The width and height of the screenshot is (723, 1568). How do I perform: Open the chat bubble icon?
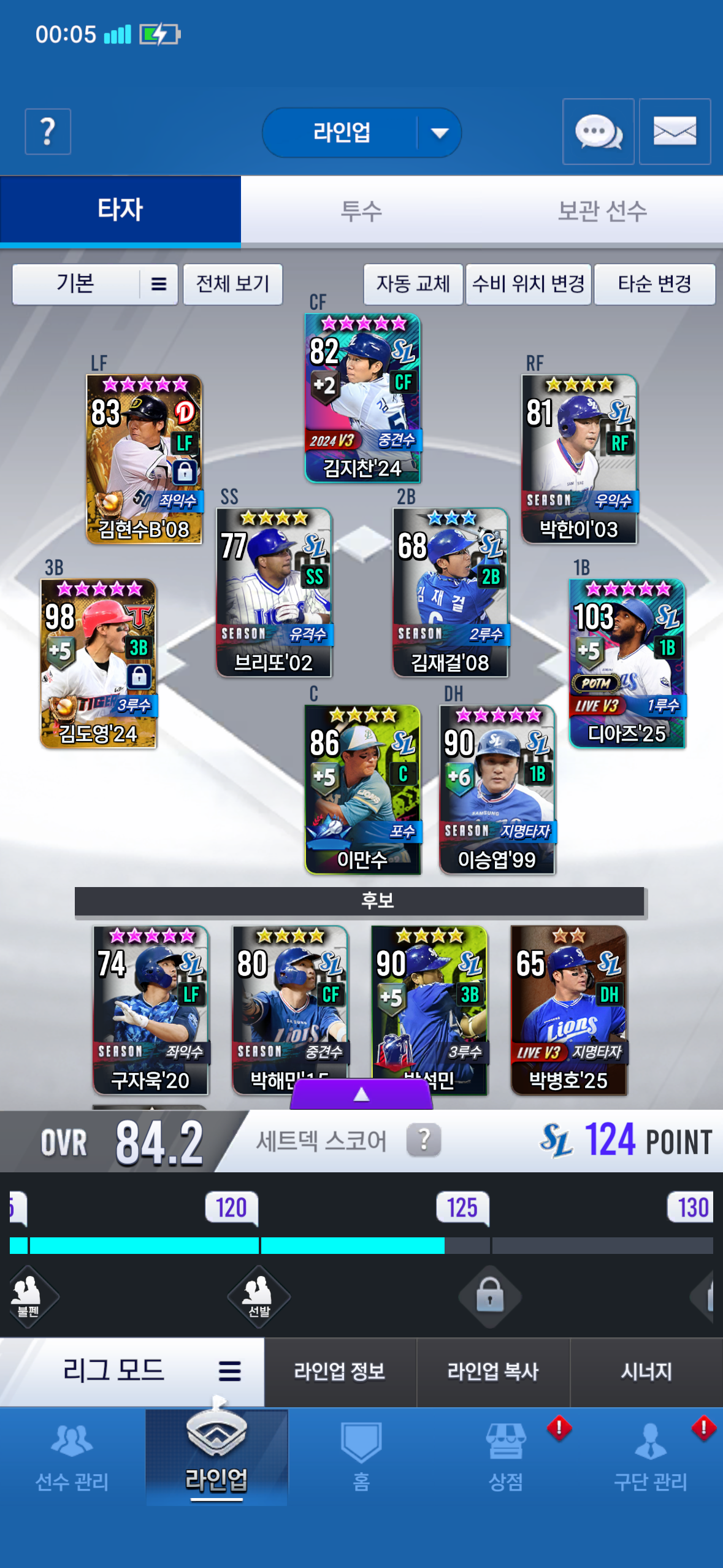(598, 131)
